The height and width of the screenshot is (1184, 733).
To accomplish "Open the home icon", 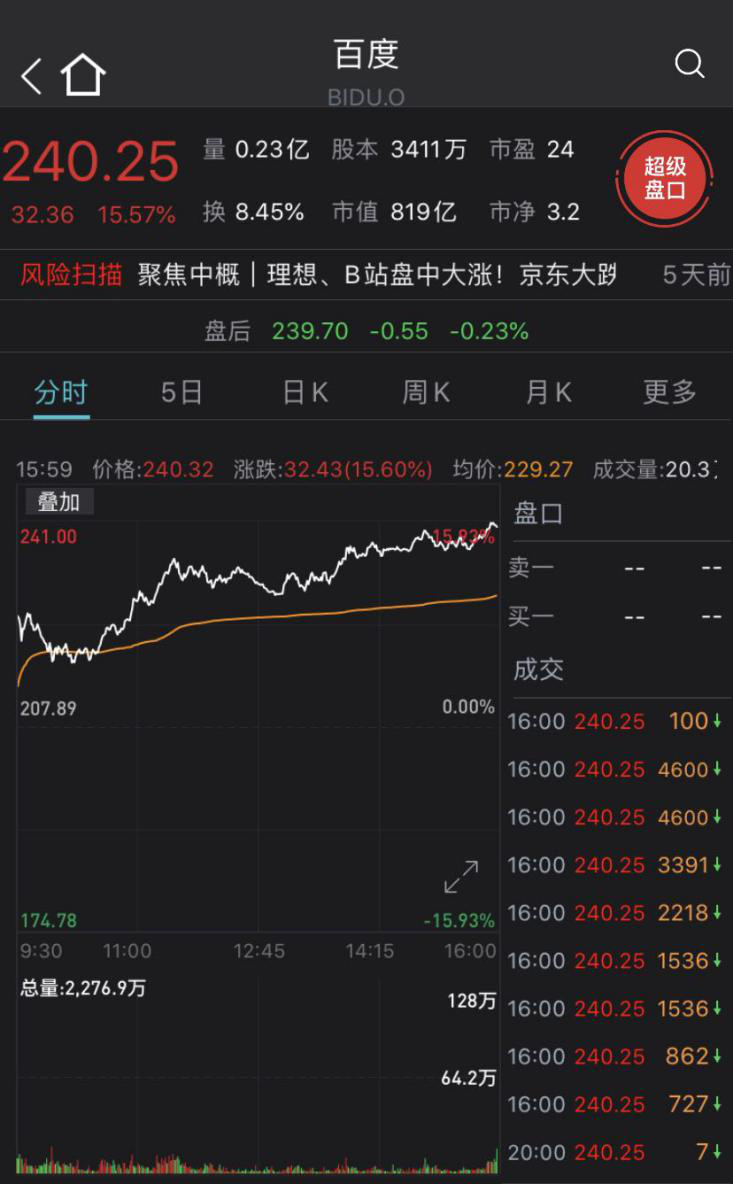I will pos(83,75).
